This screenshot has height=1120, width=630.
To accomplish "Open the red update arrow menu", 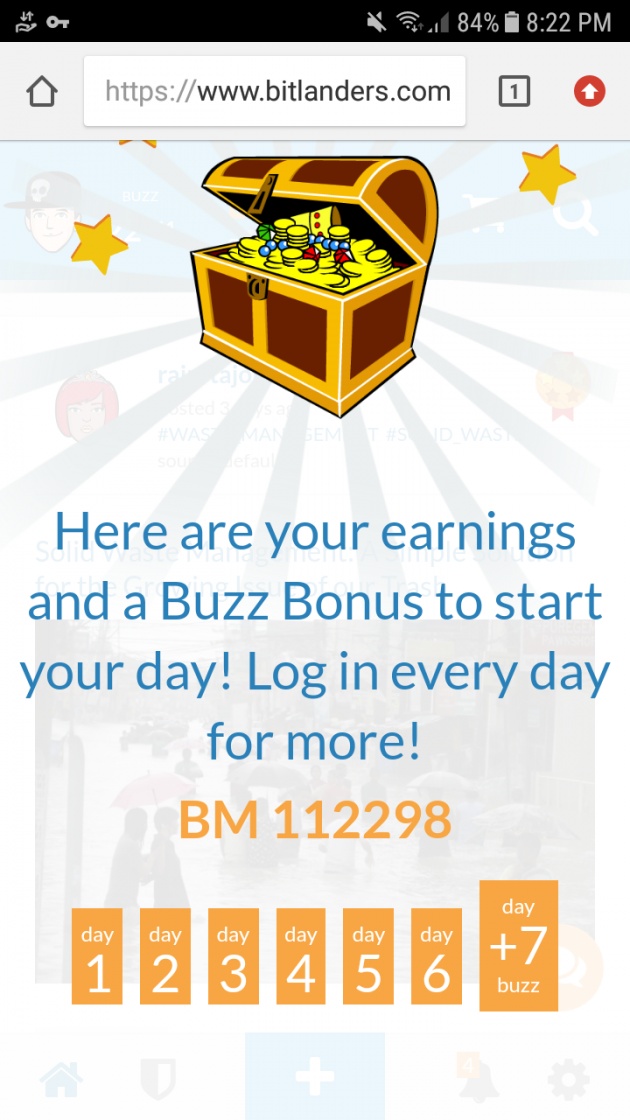I will tap(590, 91).
